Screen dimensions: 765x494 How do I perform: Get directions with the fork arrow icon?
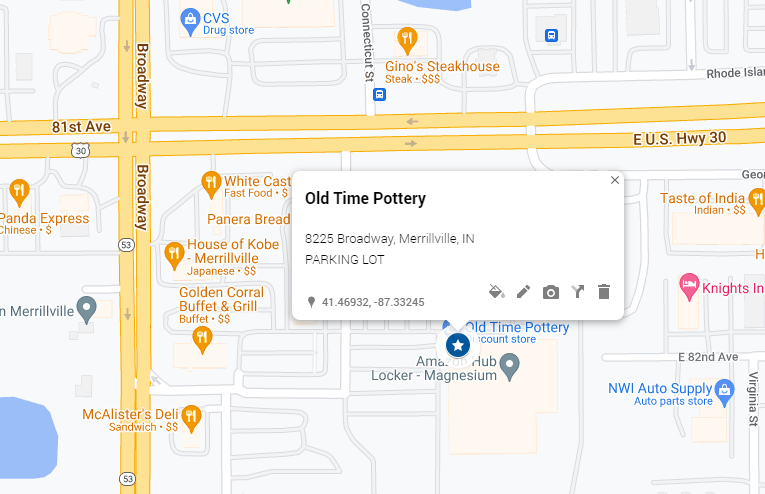[578, 292]
